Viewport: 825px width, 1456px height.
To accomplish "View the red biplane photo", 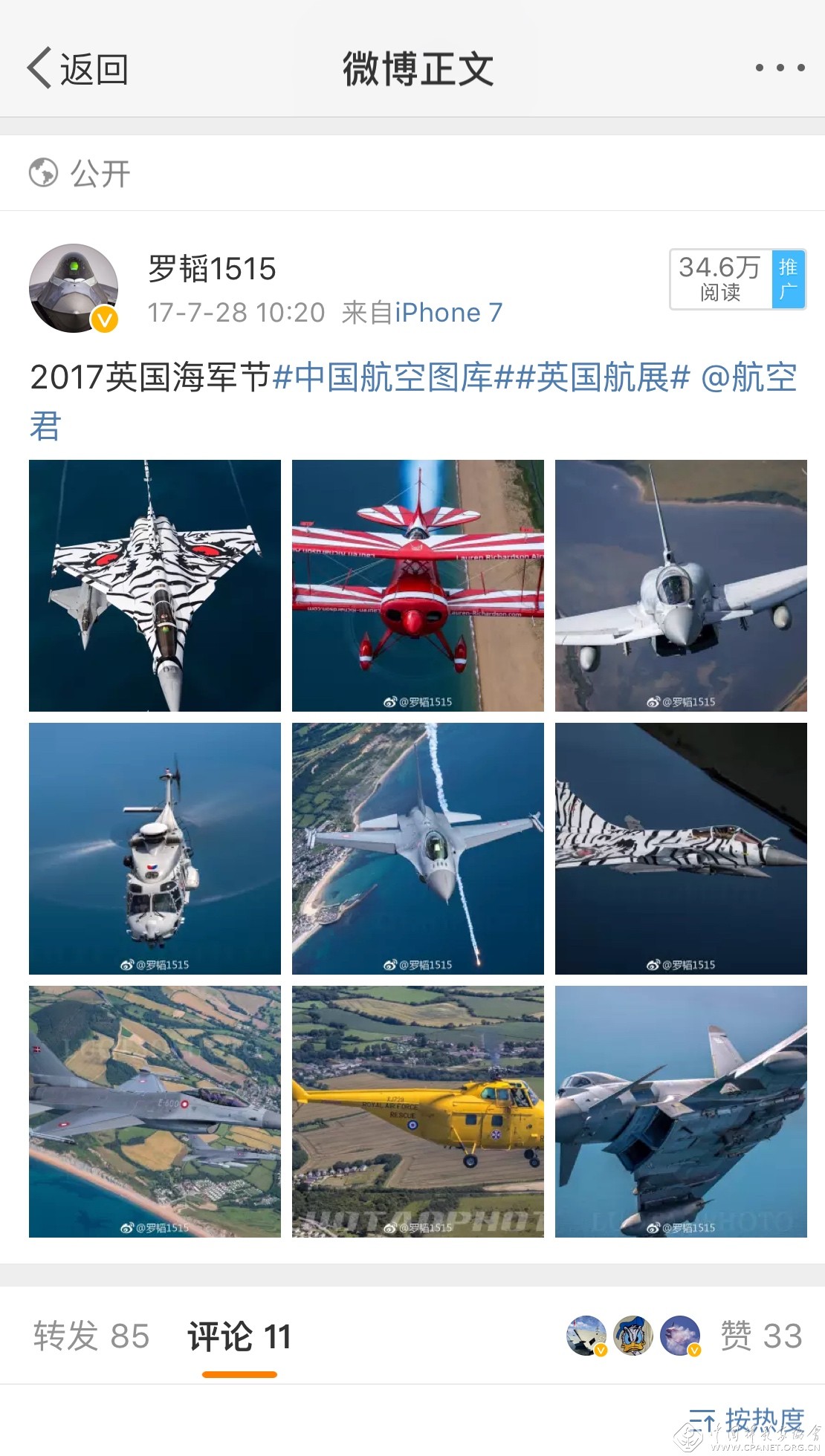I will point(418,585).
